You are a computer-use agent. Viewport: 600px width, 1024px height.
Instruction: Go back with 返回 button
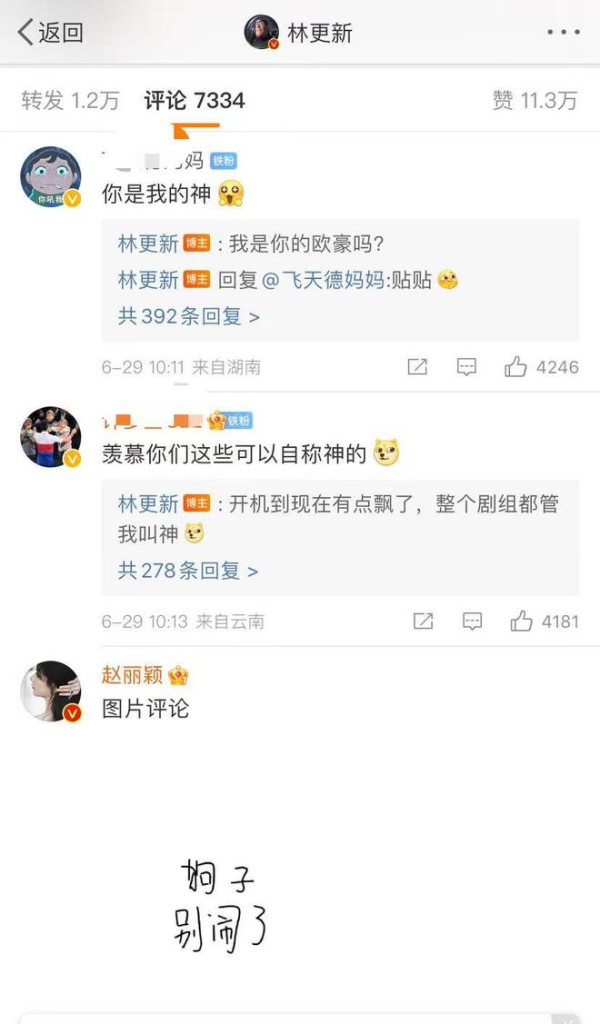pos(51,32)
